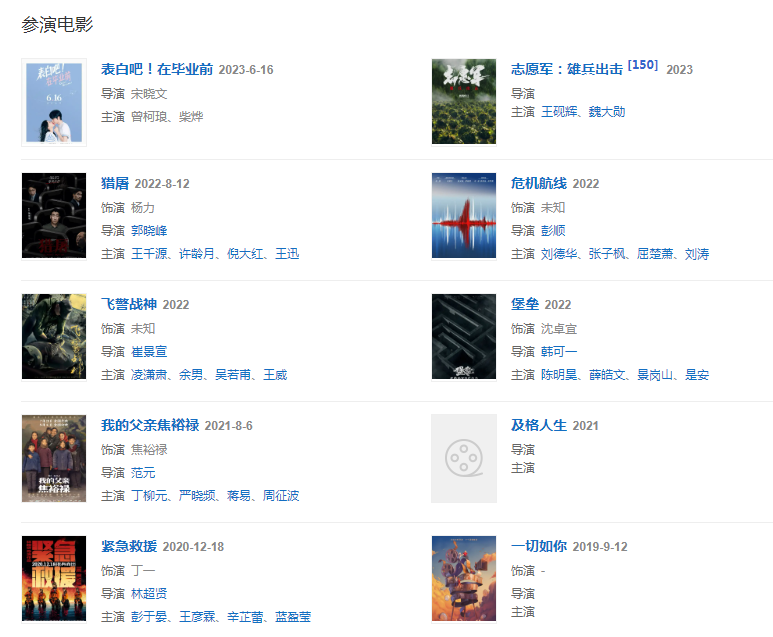View director 林超贤's page

coord(150,593)
